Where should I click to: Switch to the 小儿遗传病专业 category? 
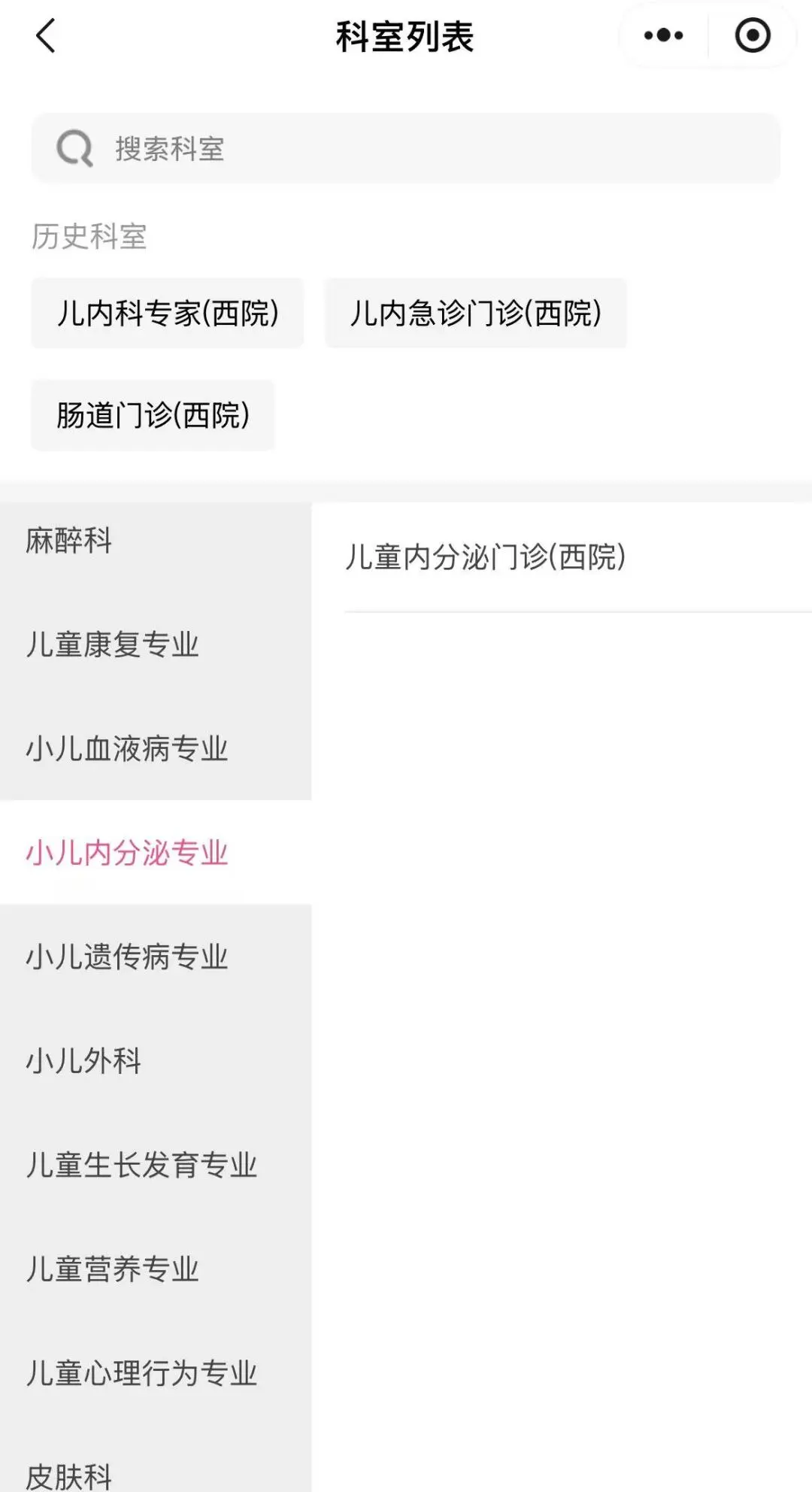(x=156, y=956)
